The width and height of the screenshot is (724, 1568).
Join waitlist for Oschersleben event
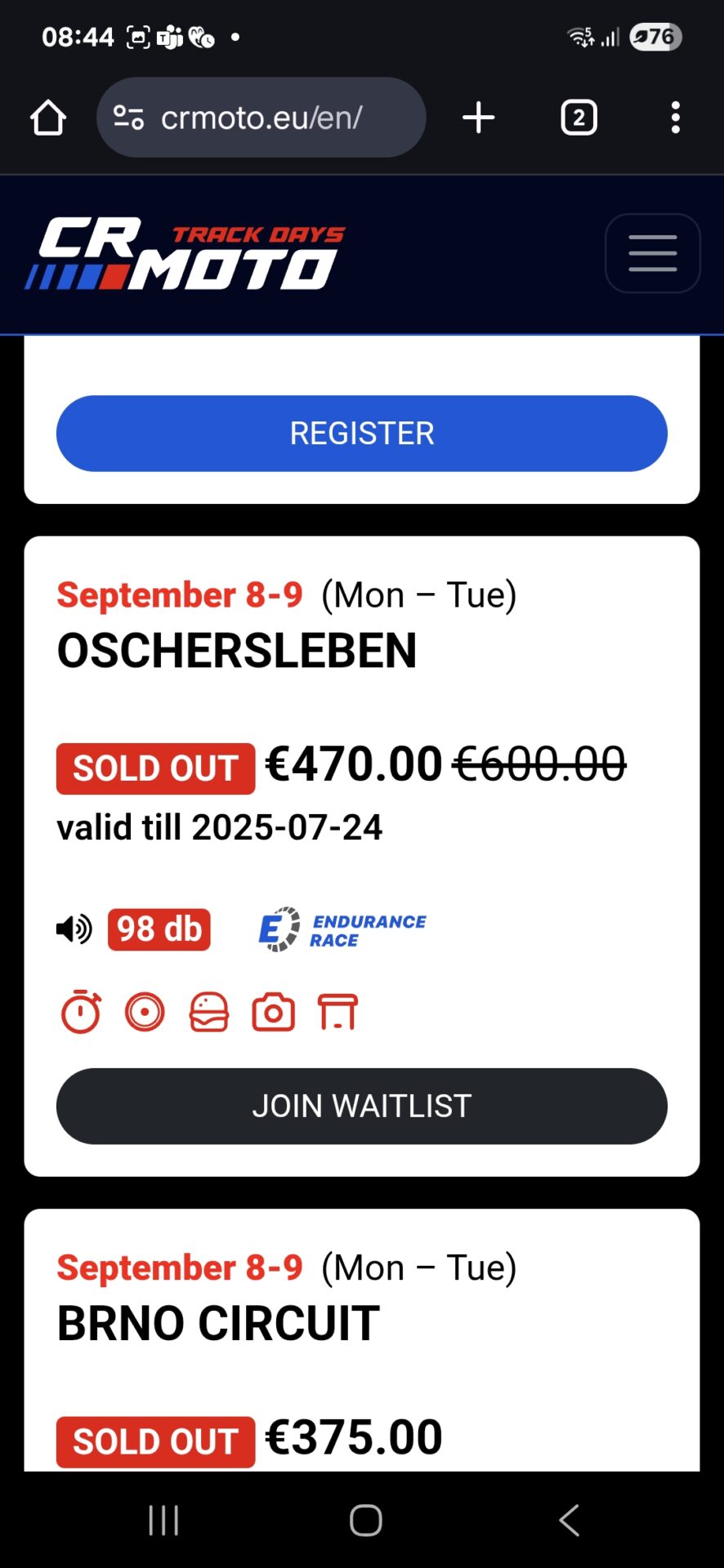(362, 1106)
